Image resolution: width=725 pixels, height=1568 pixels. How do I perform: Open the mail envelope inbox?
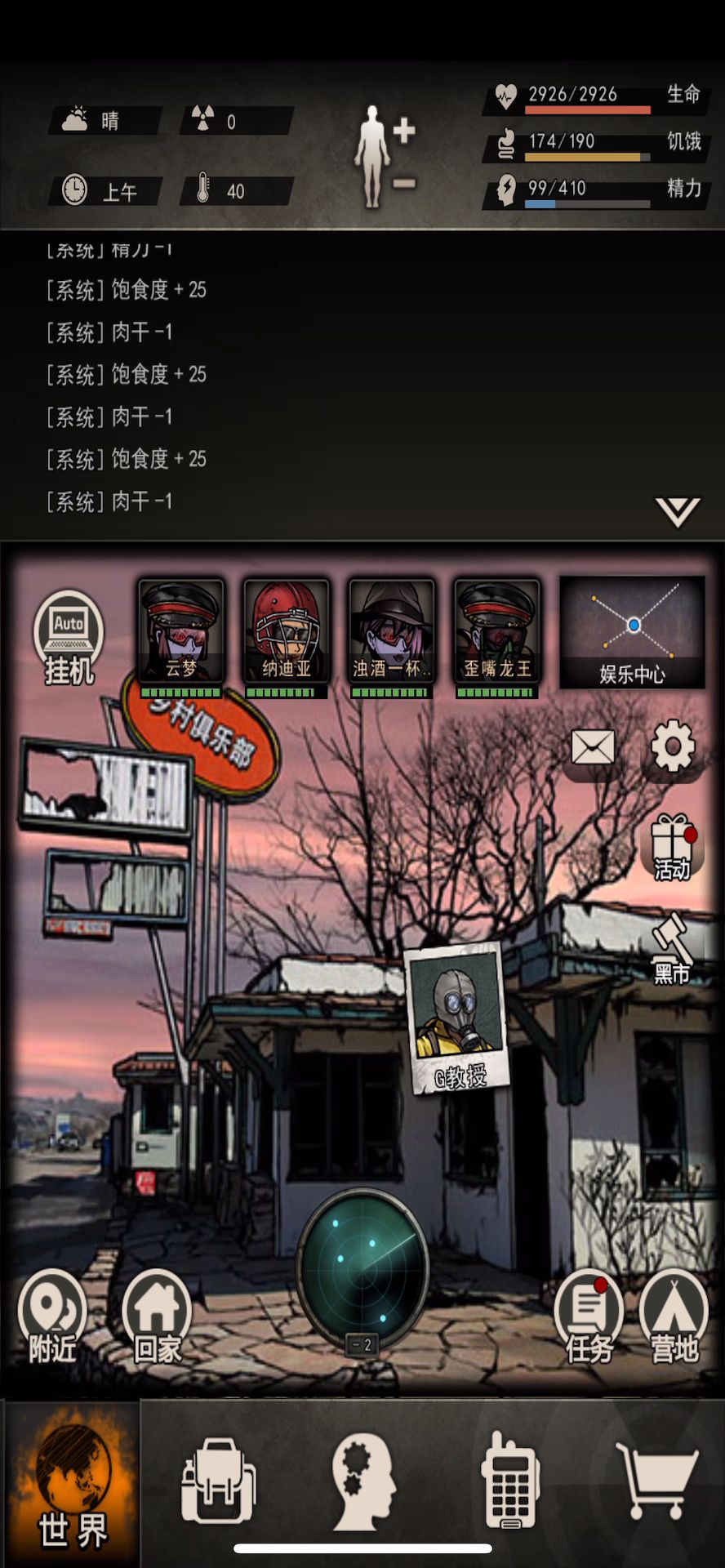click(593, 747)
